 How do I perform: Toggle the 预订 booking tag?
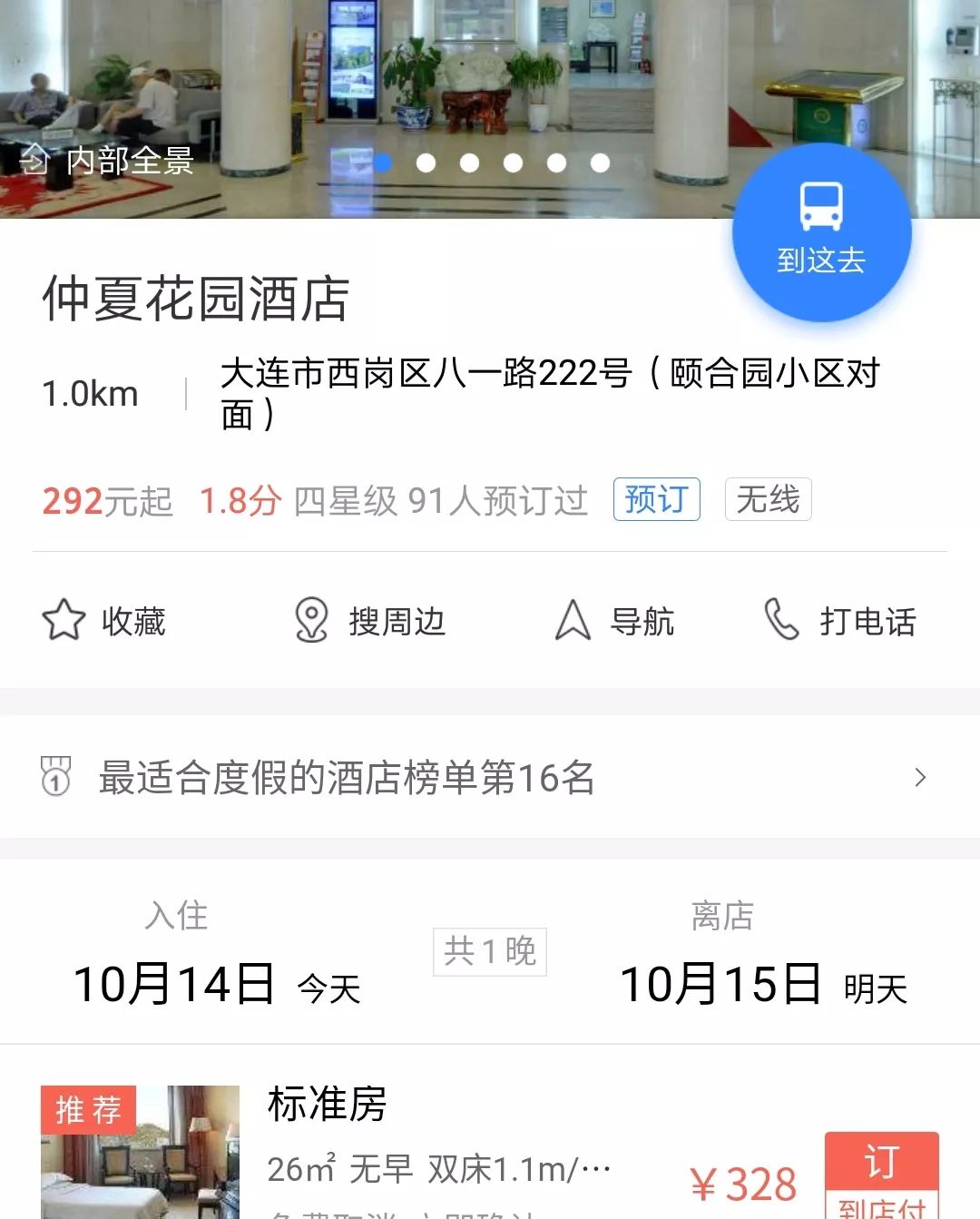point(656,500)
